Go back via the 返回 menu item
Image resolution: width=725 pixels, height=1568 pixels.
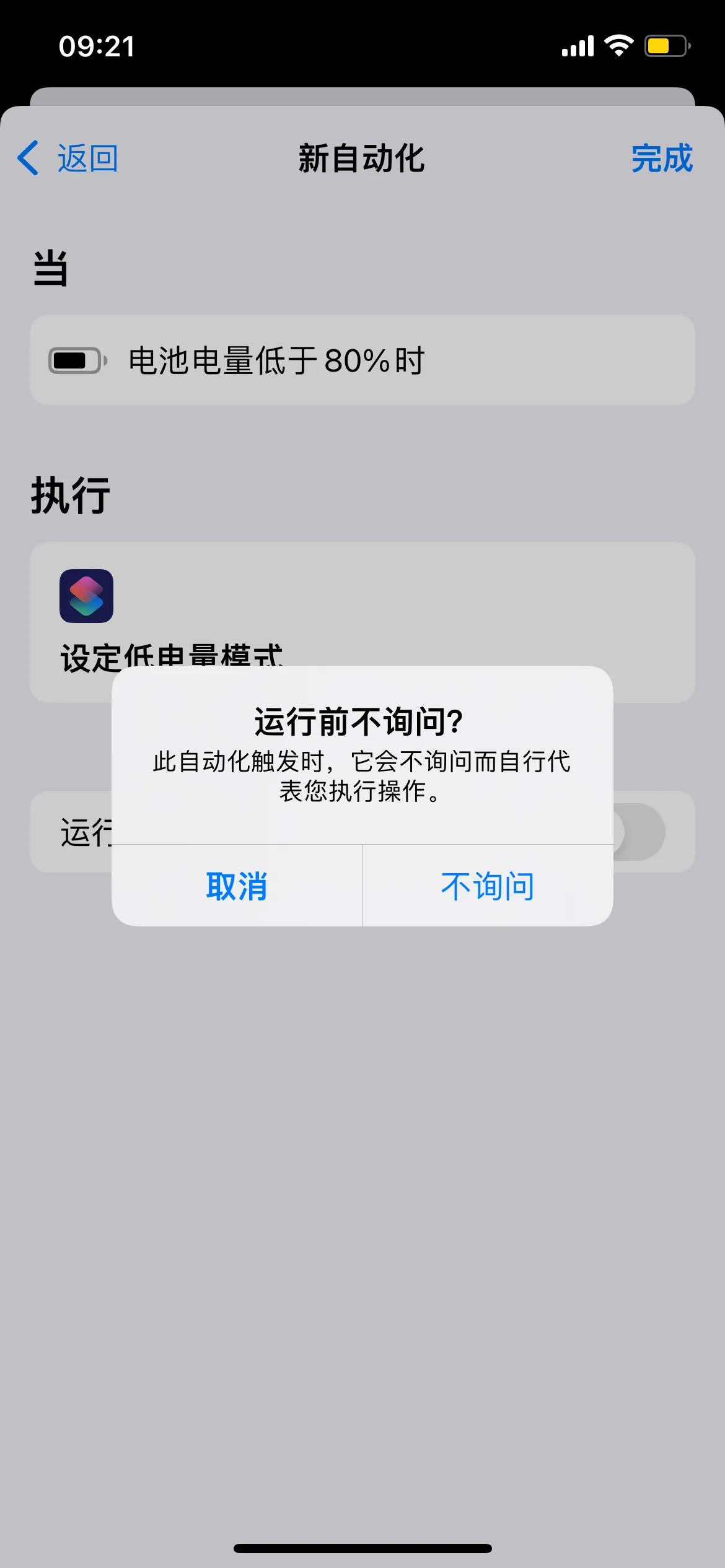tap(87, 159)
